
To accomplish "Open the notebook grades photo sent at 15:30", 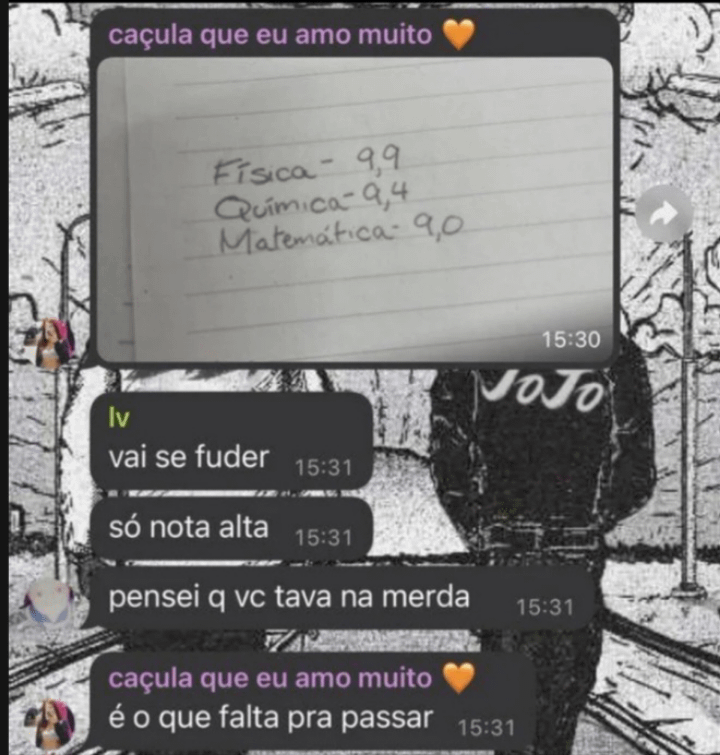I will [x=355, y=208].
